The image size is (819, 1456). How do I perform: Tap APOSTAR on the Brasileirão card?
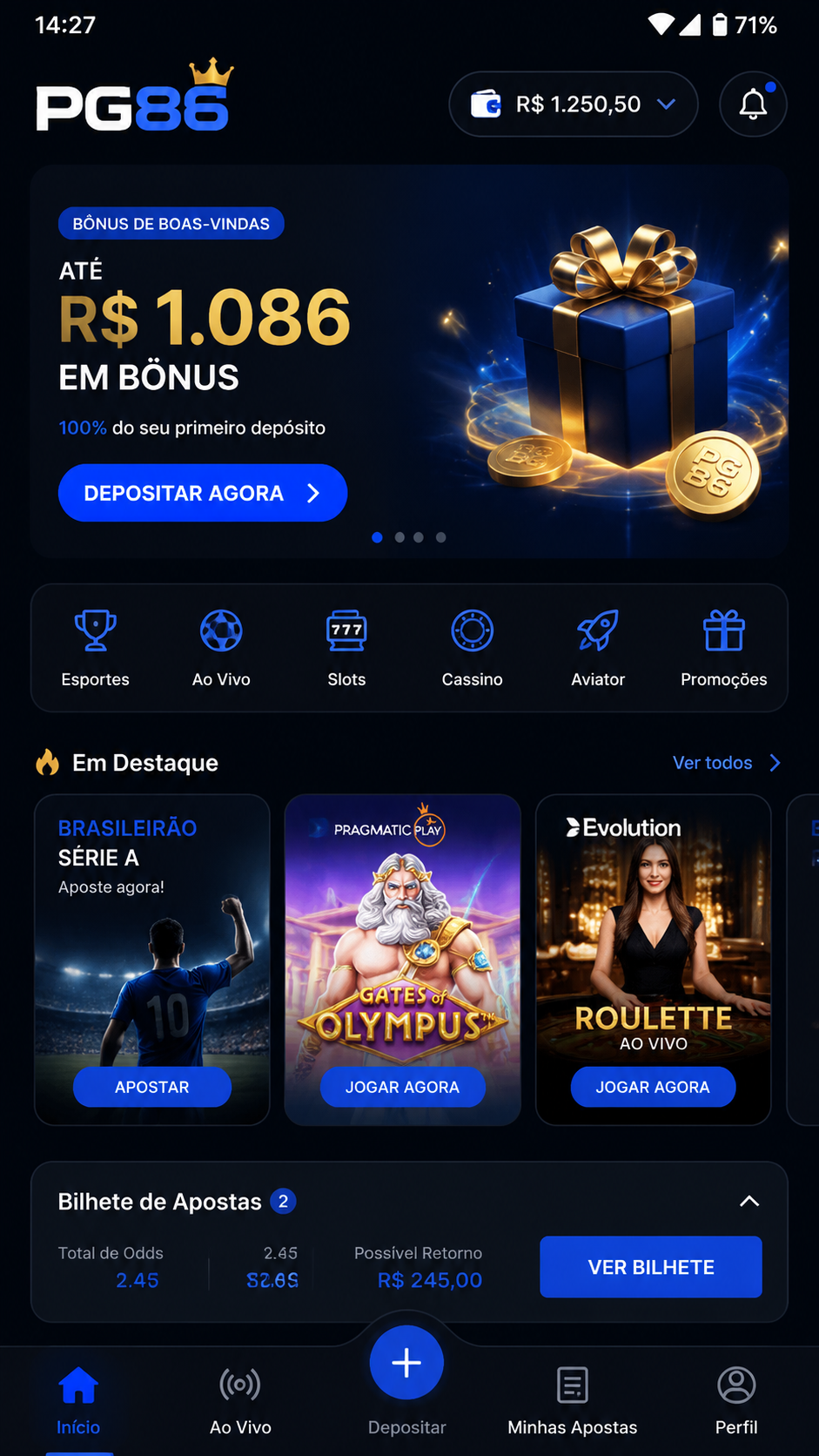152,1087
